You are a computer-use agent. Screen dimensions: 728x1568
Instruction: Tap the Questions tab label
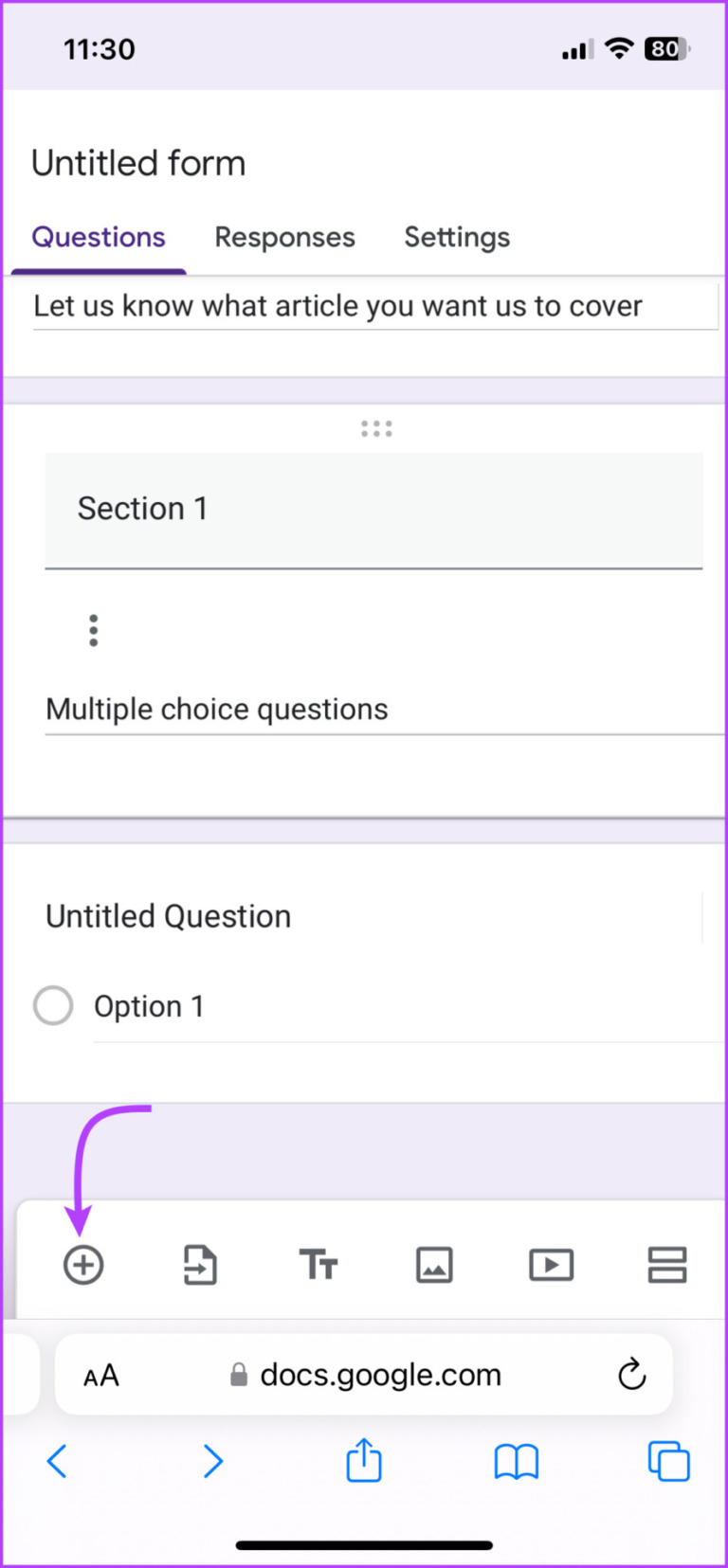pyautogui.click(x=99, y=237)
